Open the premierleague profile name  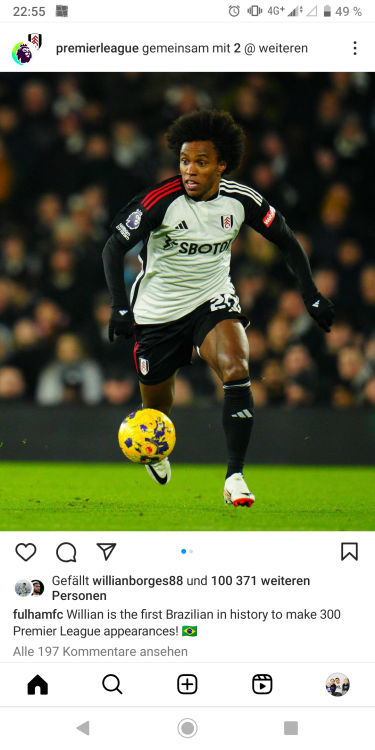coord(97,48)
